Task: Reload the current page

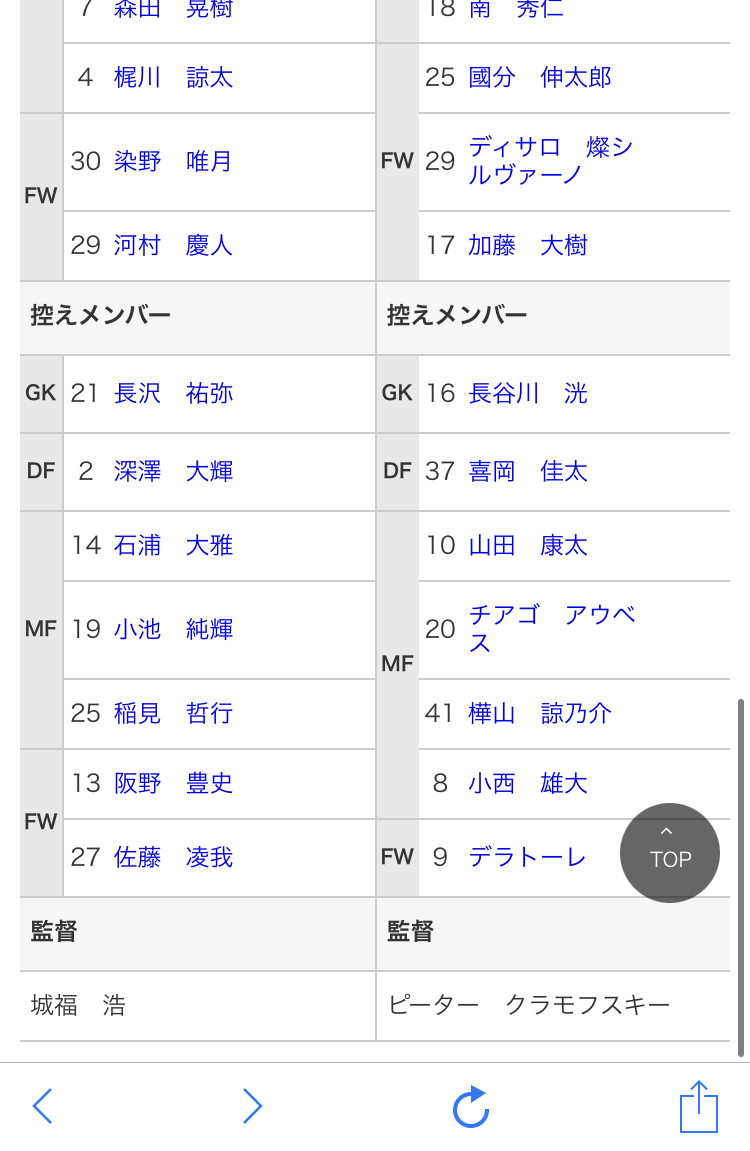Action: tap(470, 1106)
